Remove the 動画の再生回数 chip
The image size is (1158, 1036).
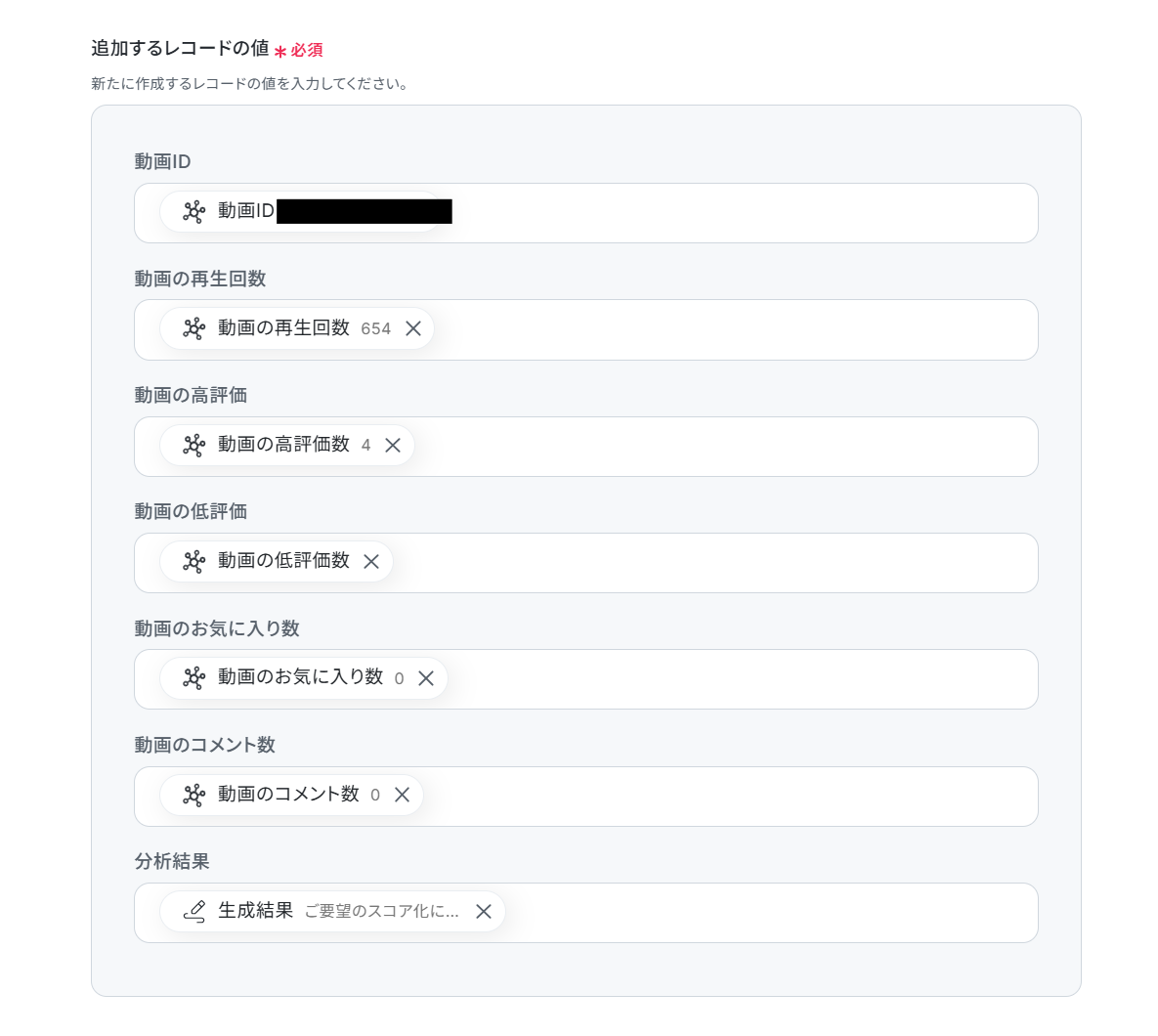413,328
